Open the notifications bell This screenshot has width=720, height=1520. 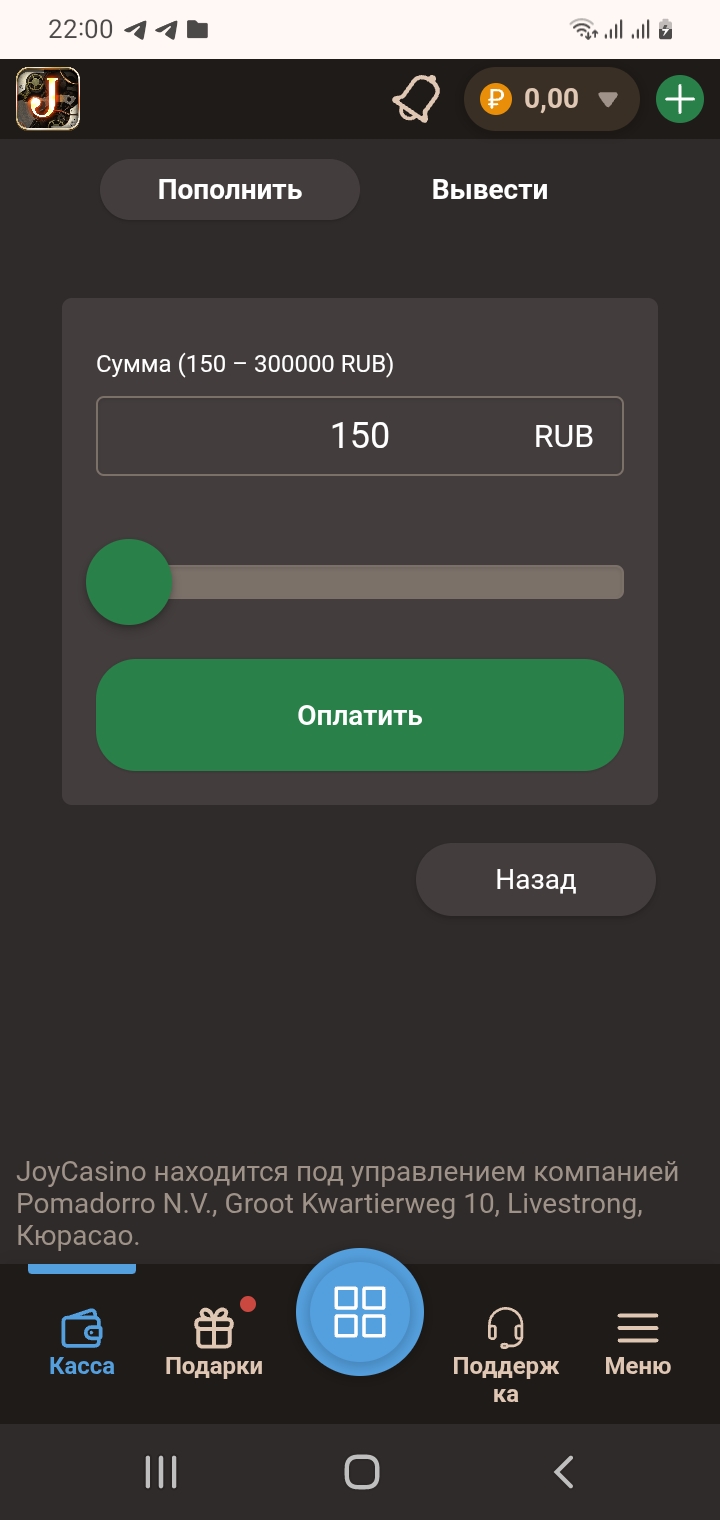[x=416, y=99]
